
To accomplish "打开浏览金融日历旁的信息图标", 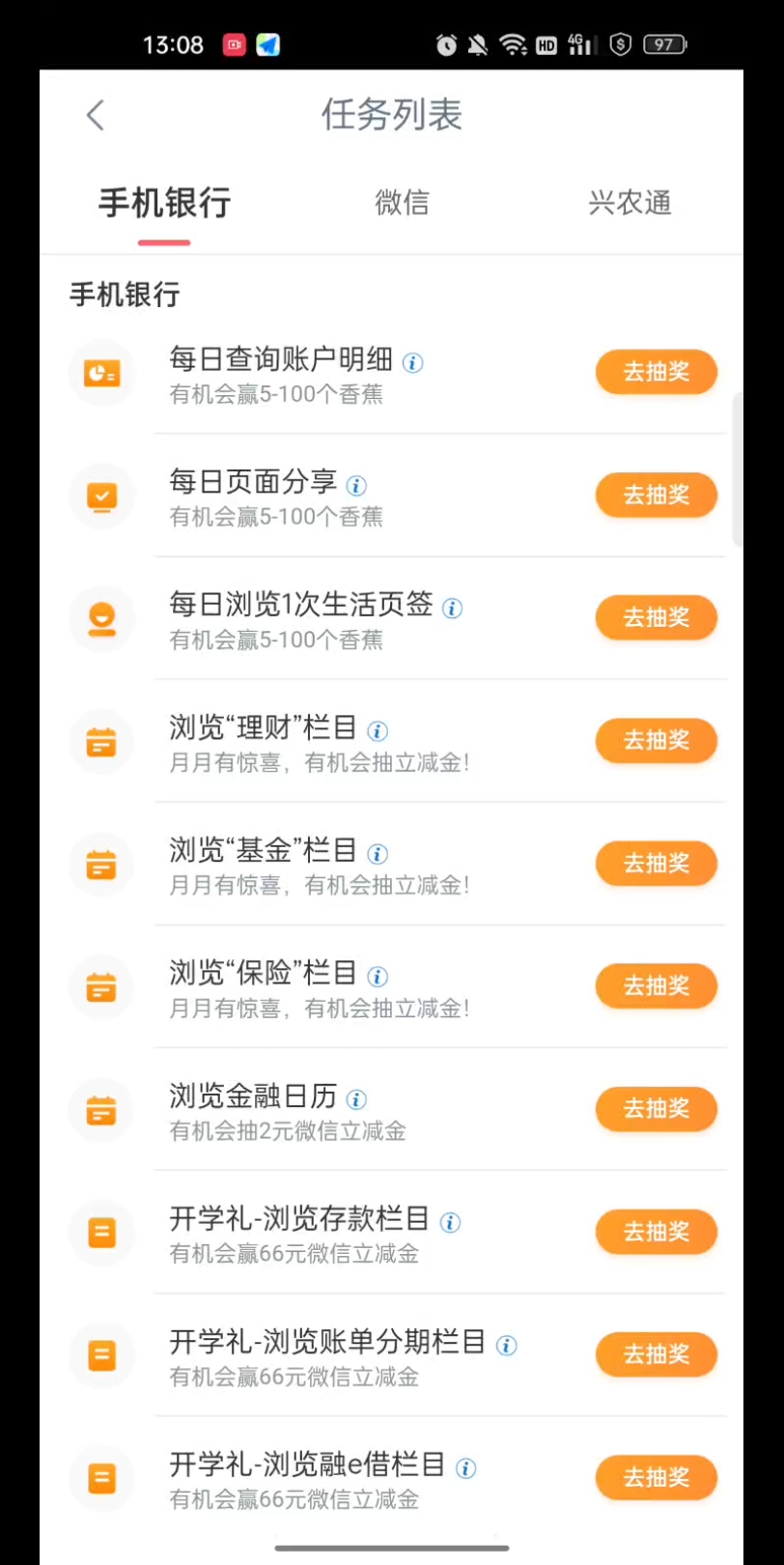I will point(355,1098).
